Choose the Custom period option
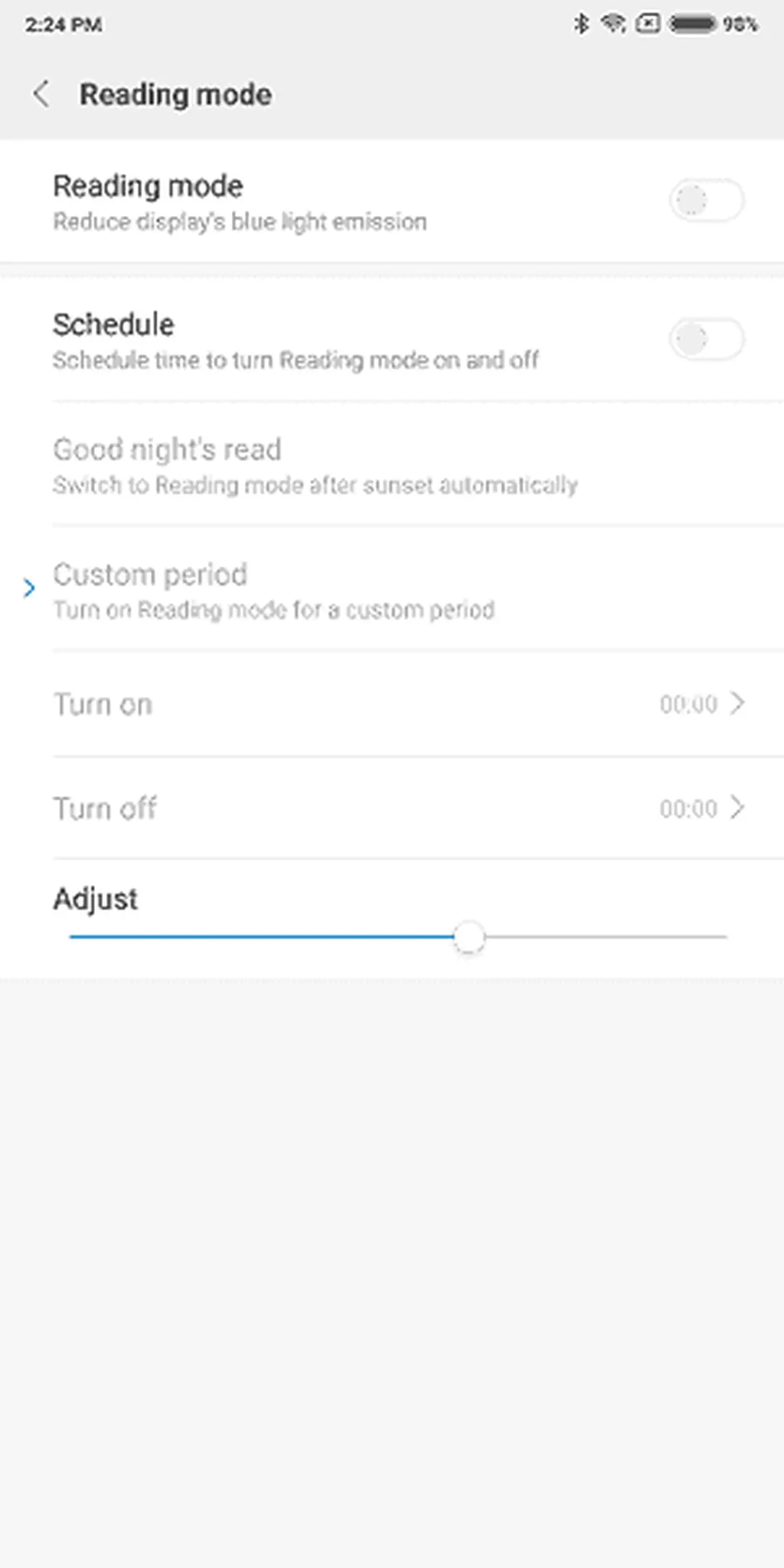The image size is (784, 1568). [x=273, y=590]
